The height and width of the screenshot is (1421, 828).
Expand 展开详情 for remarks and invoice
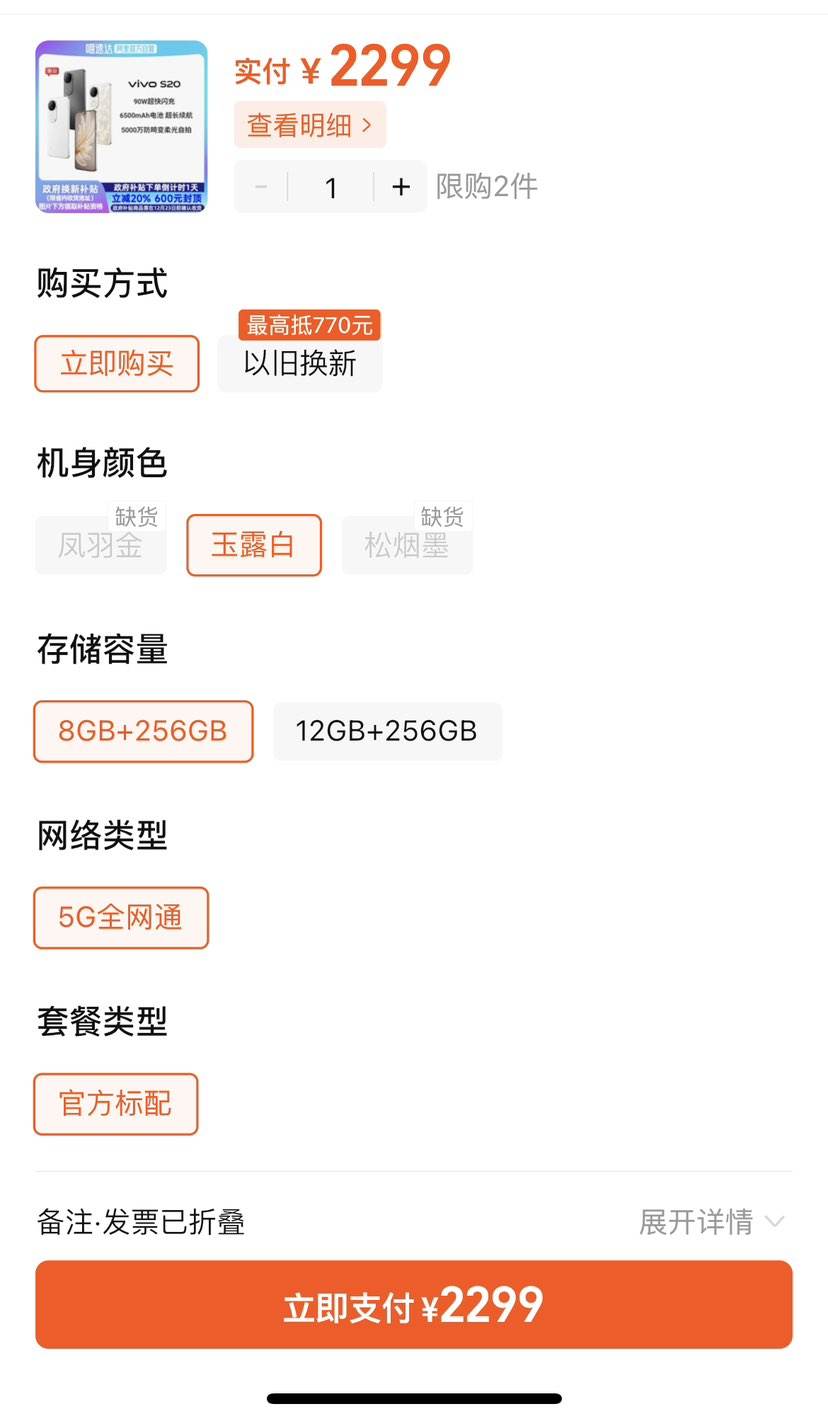711,1222
